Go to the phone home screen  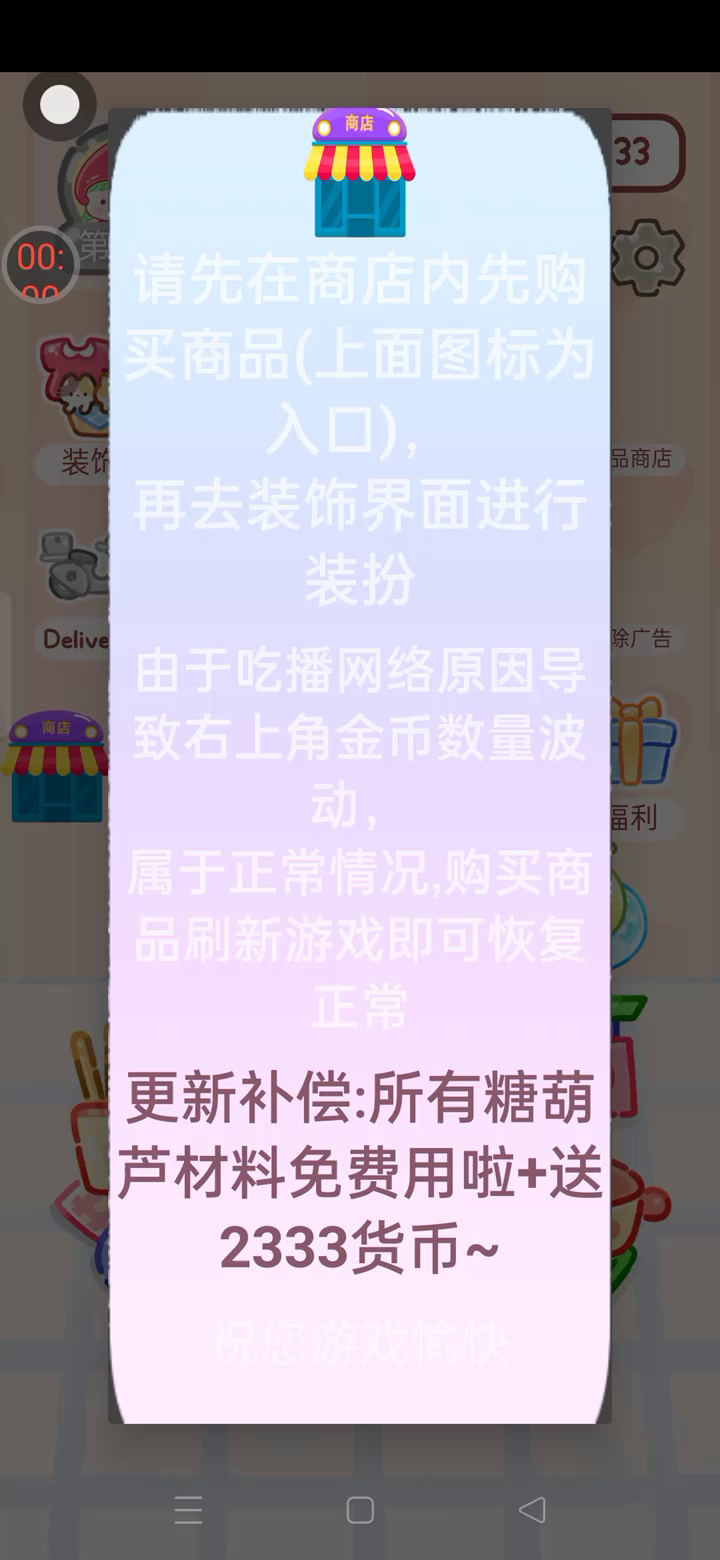(360, 1510)
